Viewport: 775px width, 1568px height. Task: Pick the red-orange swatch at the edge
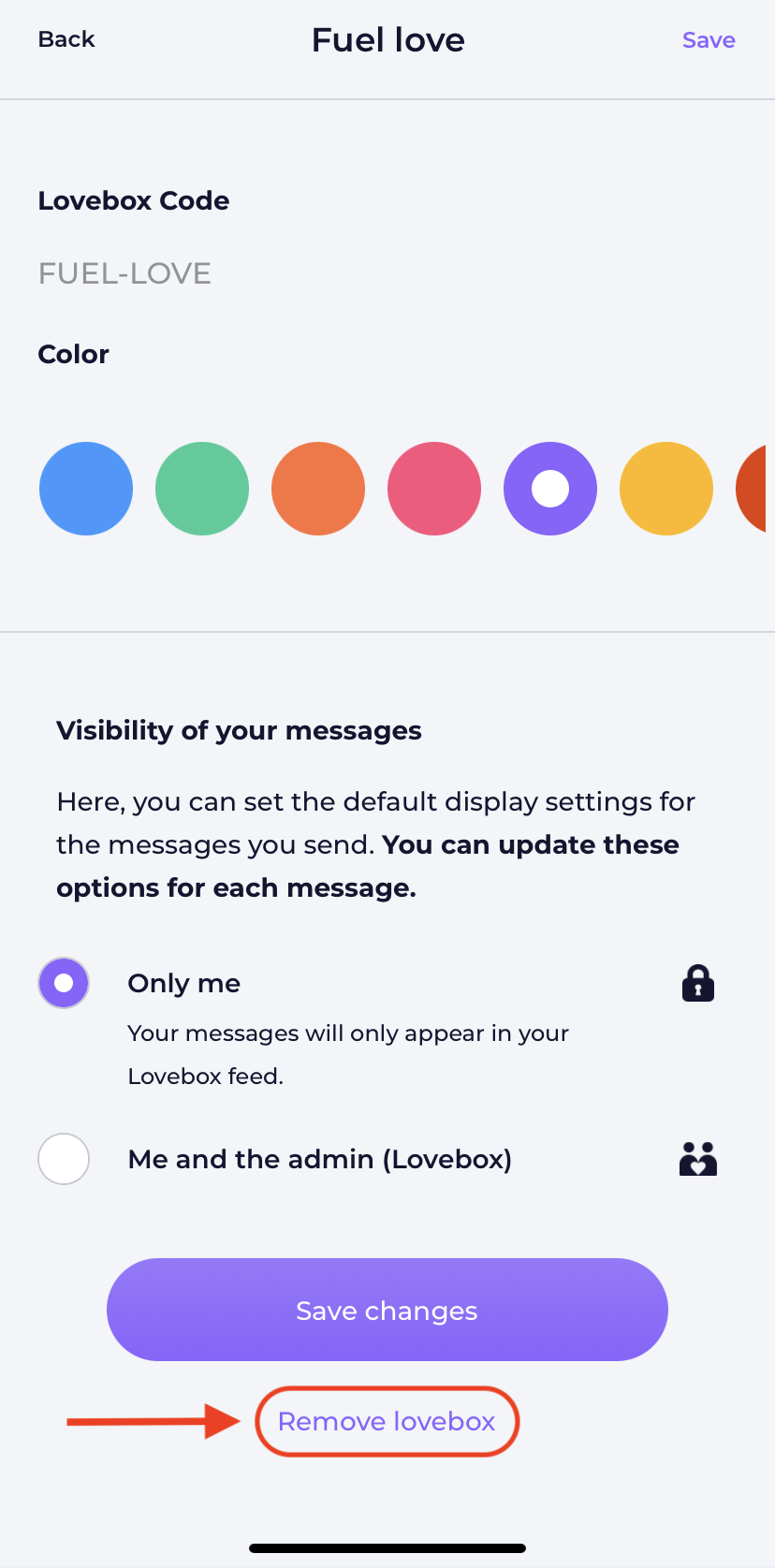(x=753, y=489)
